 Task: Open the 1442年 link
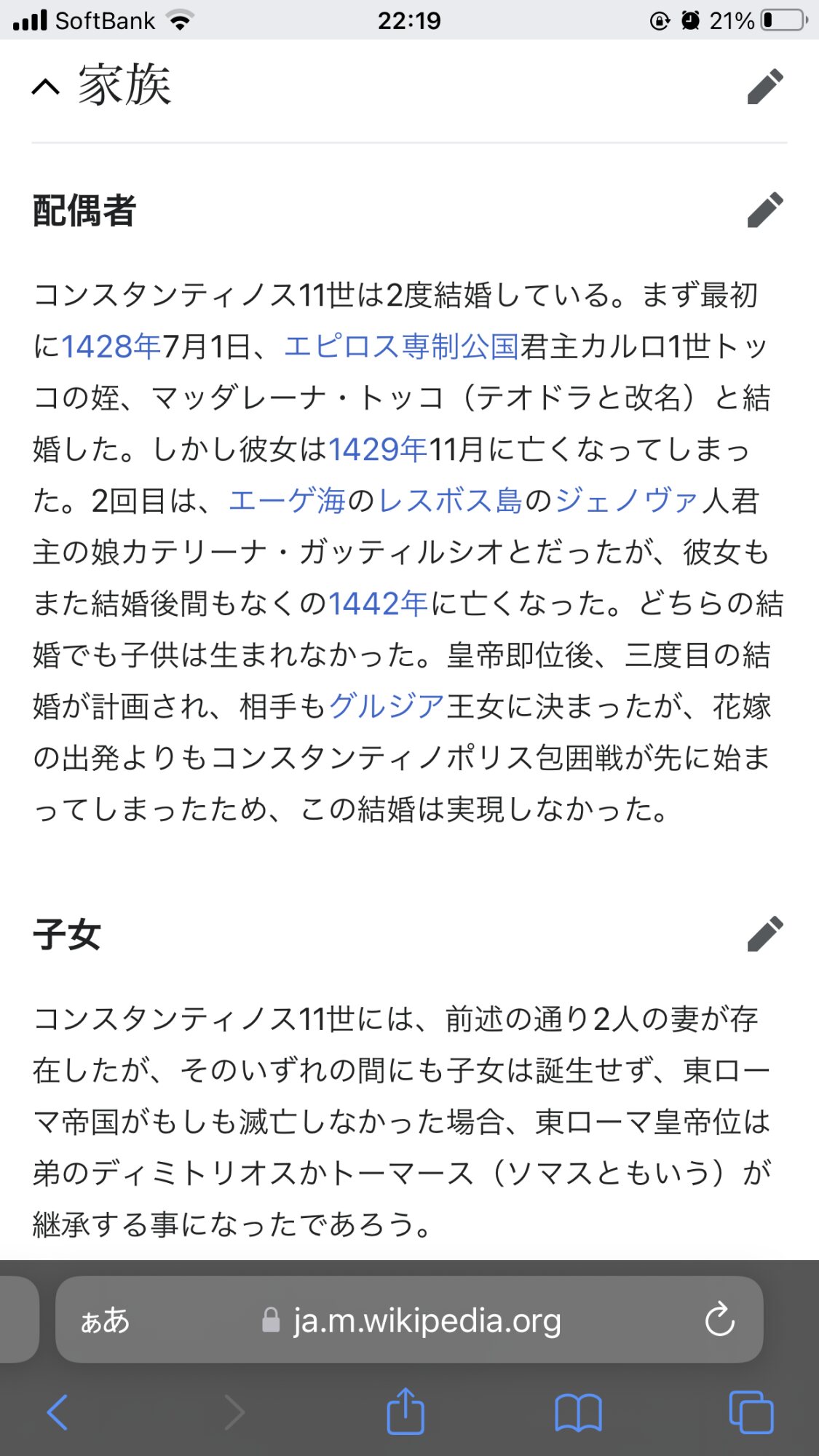[378, 604]
